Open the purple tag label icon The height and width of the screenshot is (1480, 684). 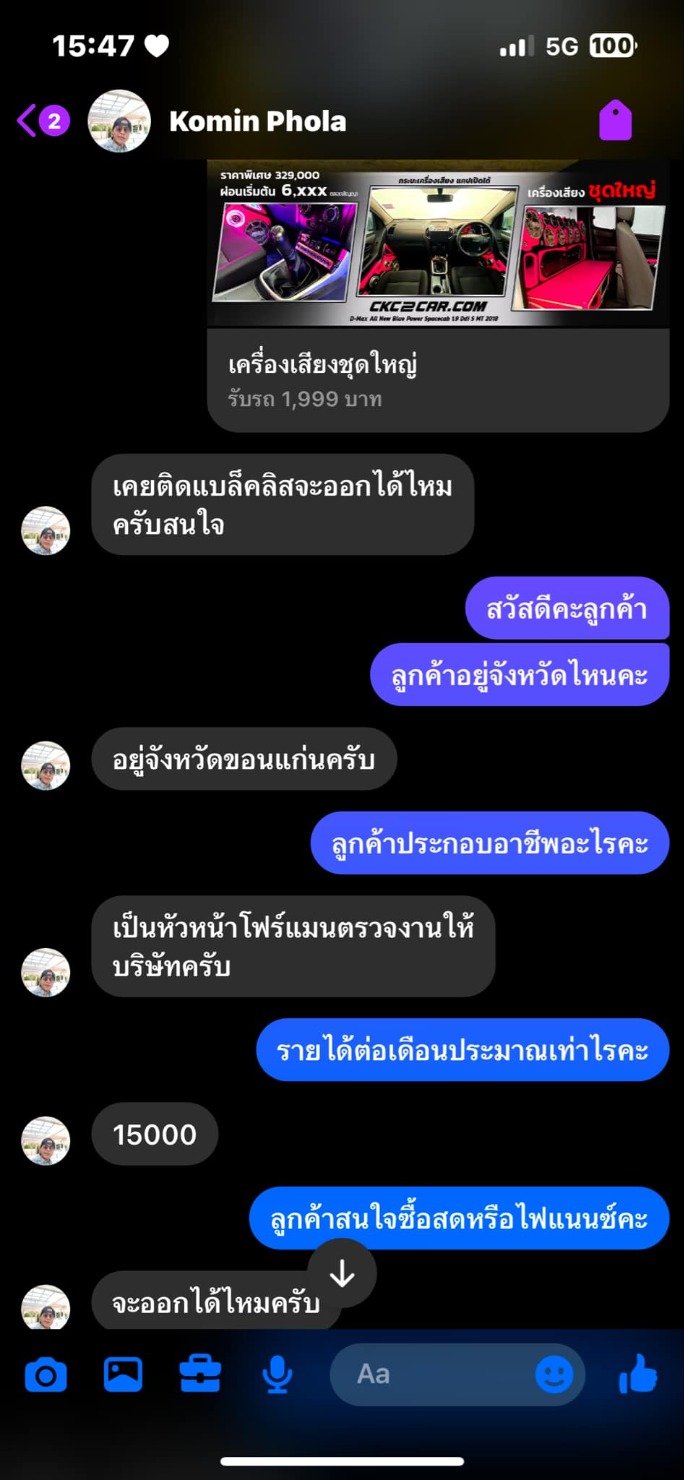[615, 121]
